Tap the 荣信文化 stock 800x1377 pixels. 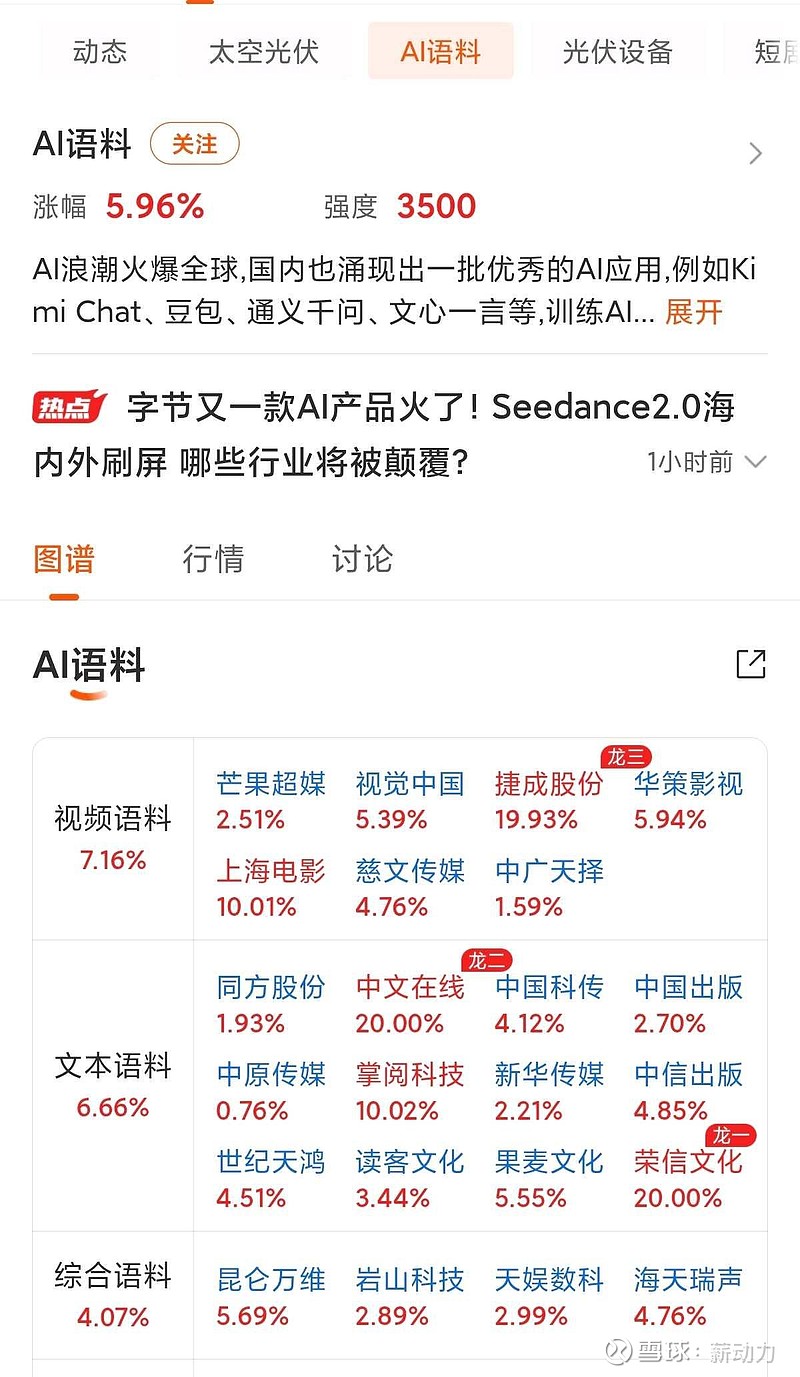coord(688,1178)
